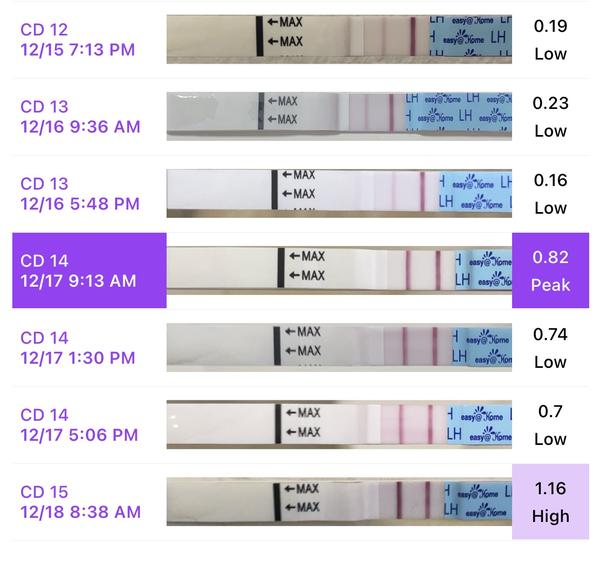The image size is (600, 561).
Task: Open the Peak result from 12/17 9:13 AM
Action: [x=550, y=271]
